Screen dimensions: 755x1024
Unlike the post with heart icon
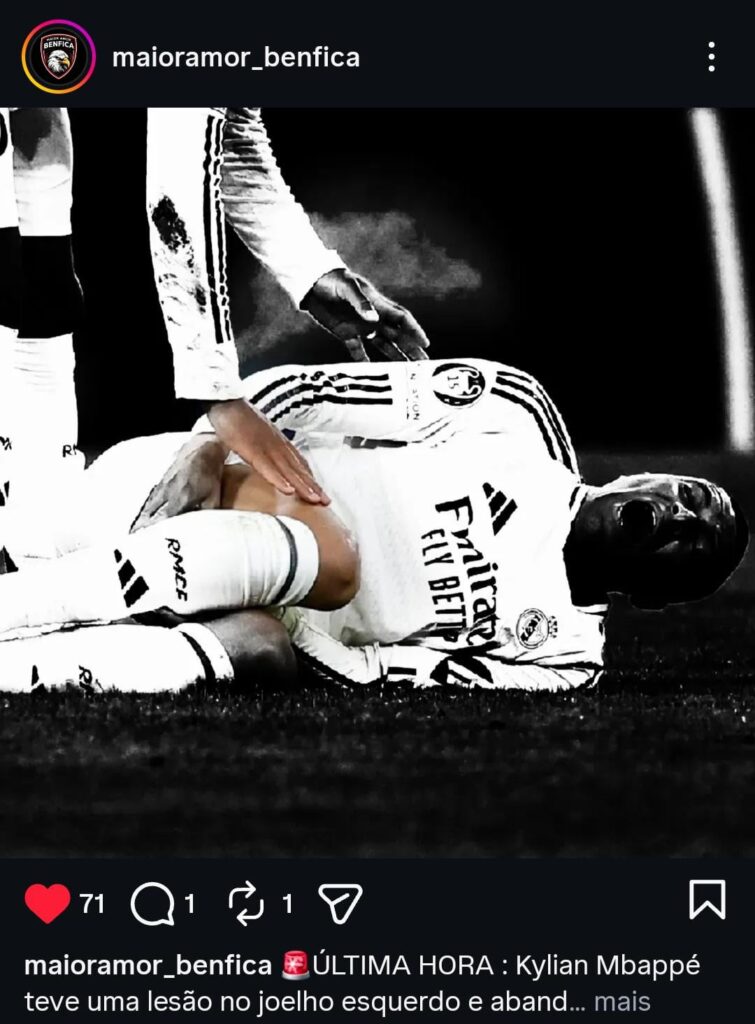pos(47,903)
